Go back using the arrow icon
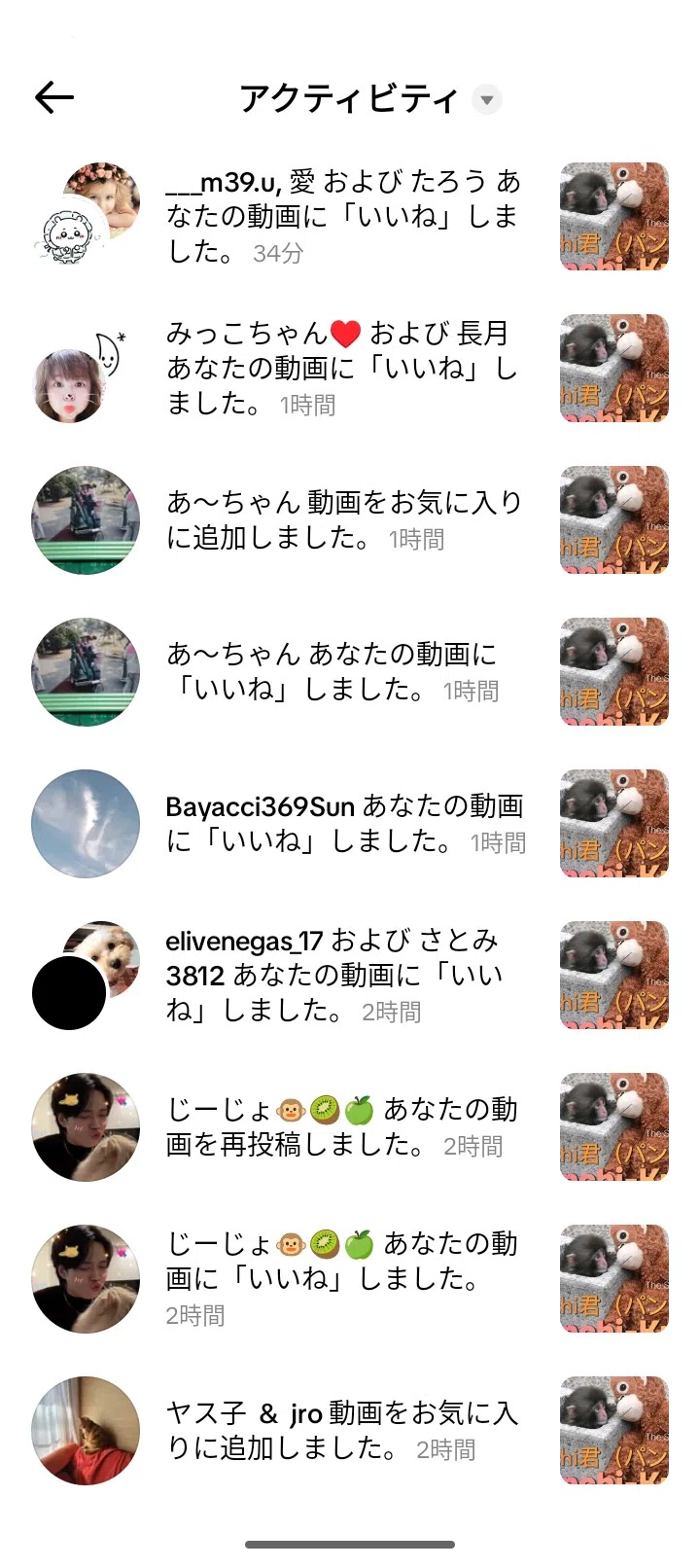Viewport: 700px width, 1568px height. tap(54, 97)
